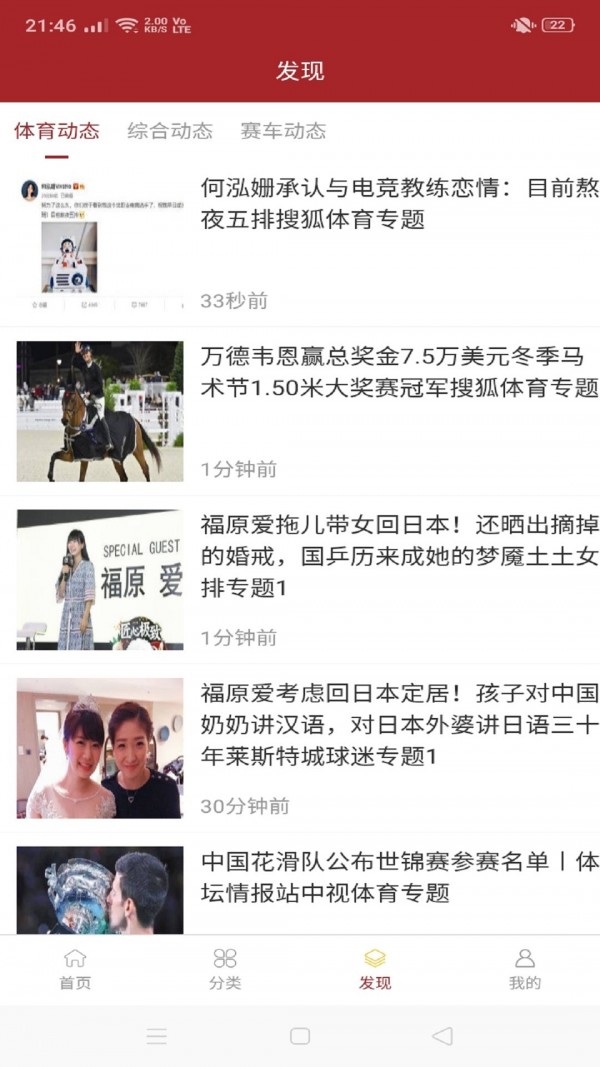View the 中国花滑队 世锦赛 roster article
Viewport: 600px width, 1067px height.
399,877
